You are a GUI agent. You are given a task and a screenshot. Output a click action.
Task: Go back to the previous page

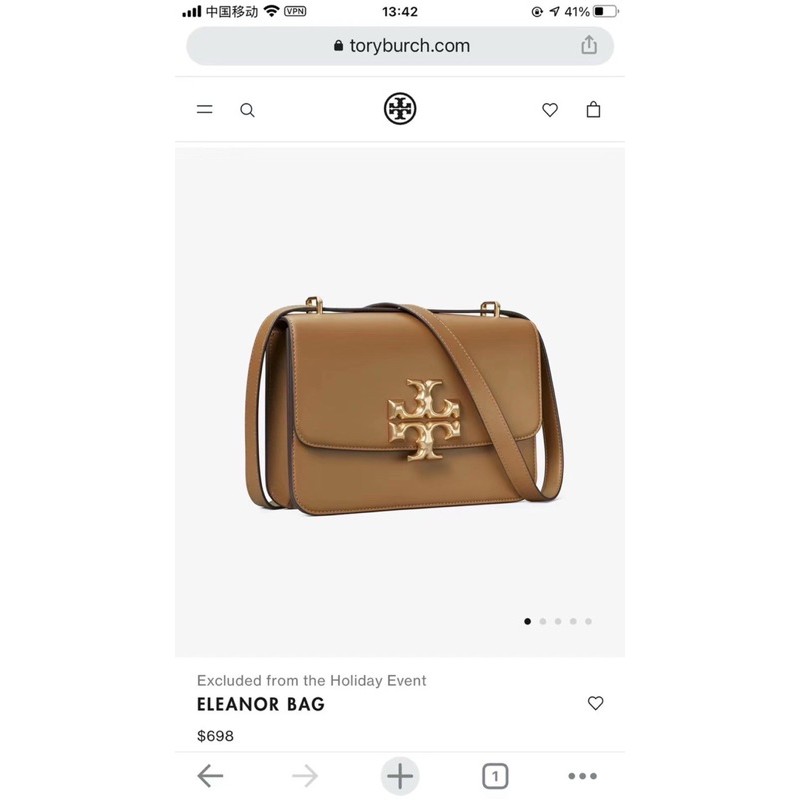tap(210, 776)
